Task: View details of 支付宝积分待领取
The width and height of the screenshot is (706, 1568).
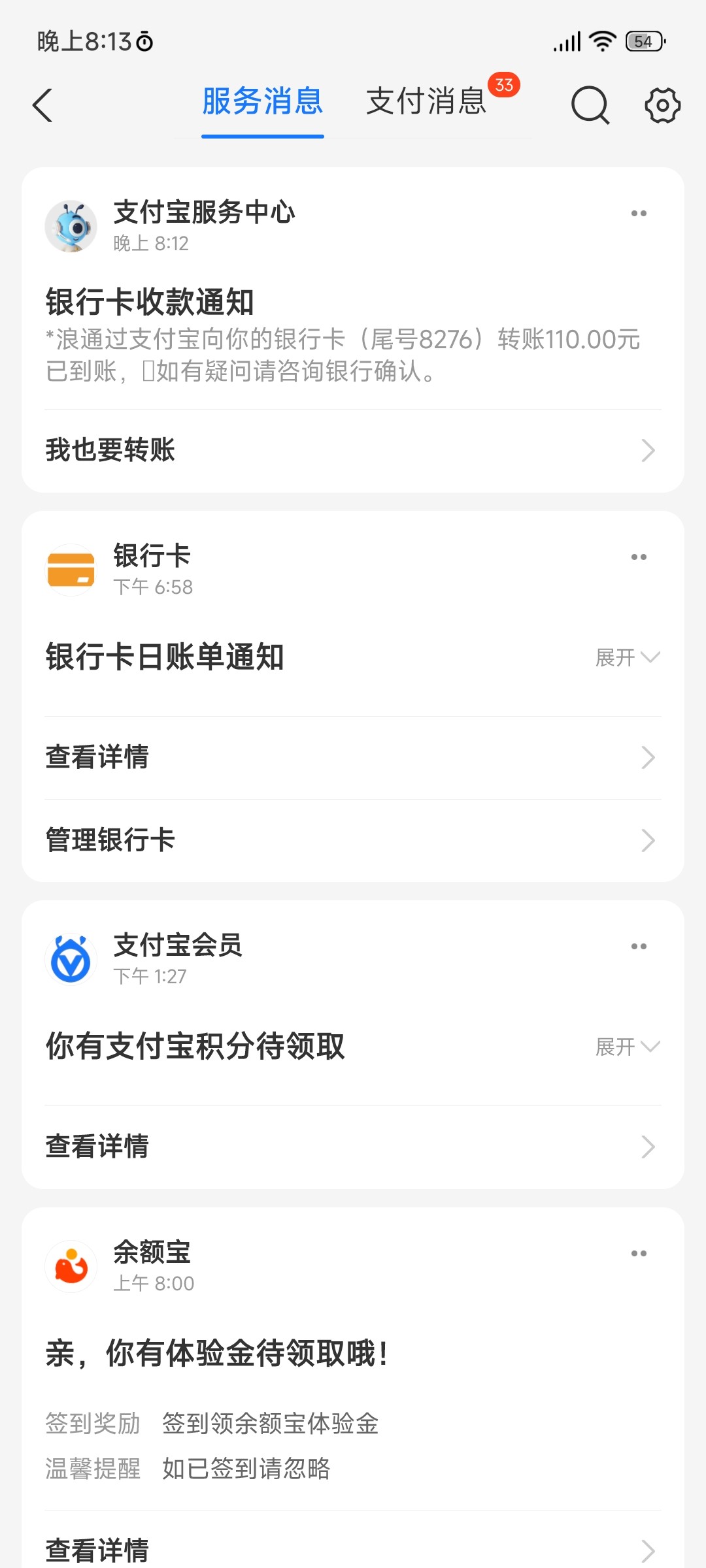Action: [353, 1147]
